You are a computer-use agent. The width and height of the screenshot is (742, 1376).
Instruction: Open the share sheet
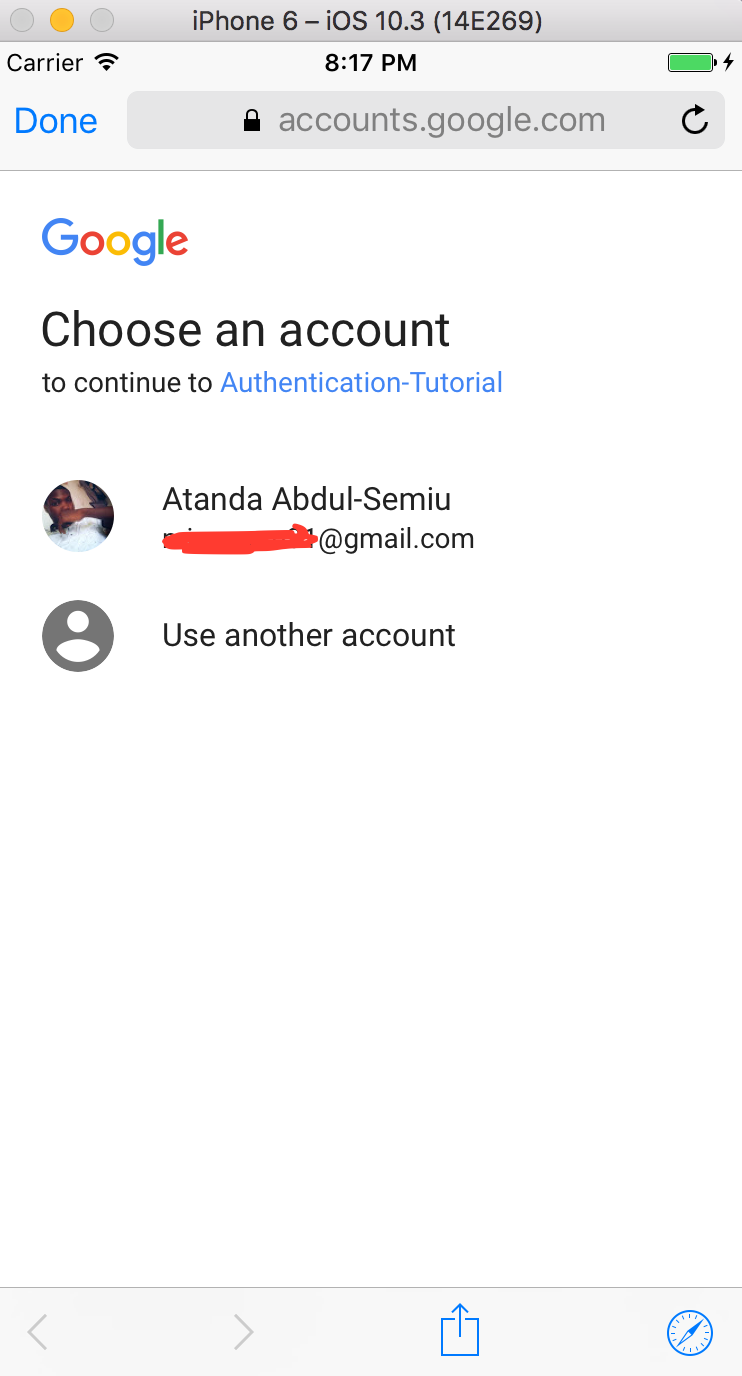[x=460, y=1330]
